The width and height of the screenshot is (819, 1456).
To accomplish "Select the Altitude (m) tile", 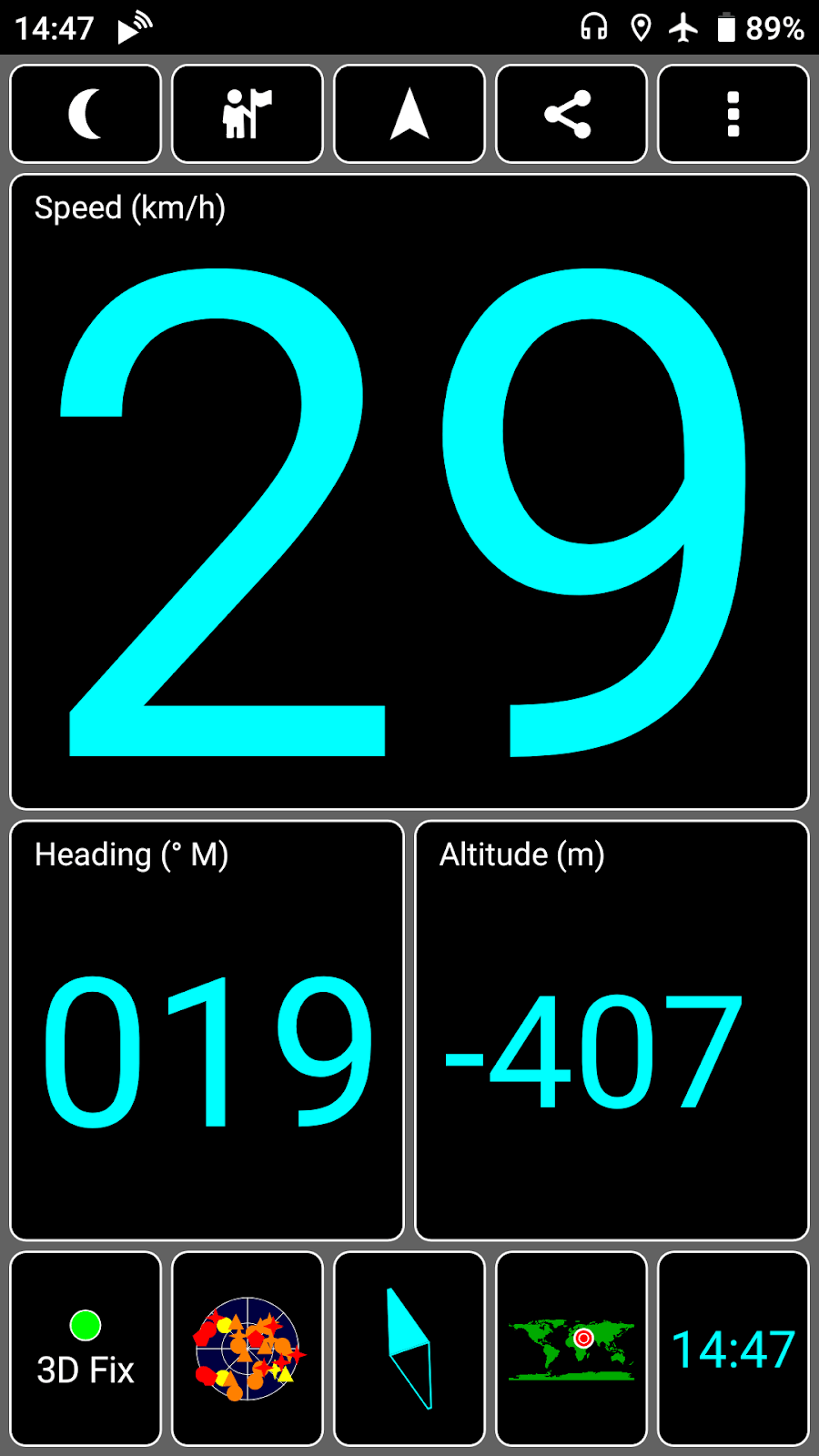I will coord(612,1030).
